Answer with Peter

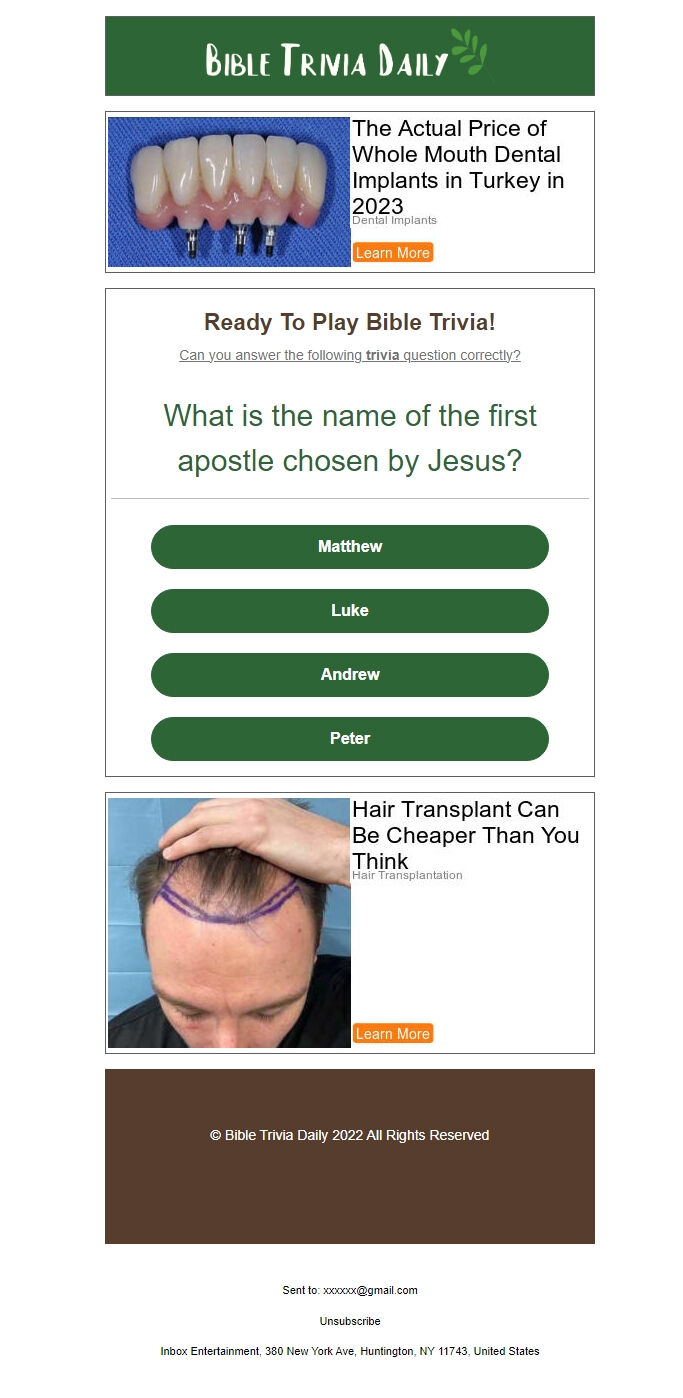coord(349,739)
